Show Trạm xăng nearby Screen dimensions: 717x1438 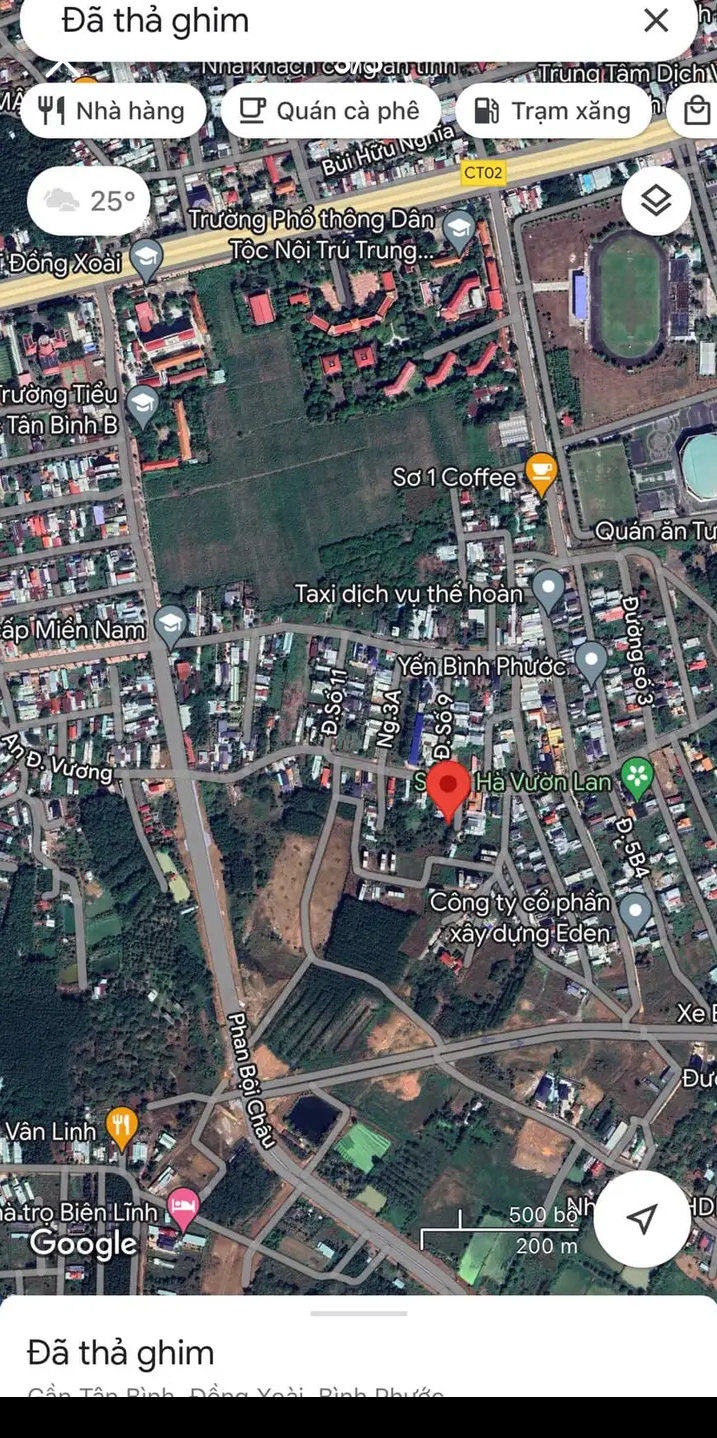pos(553,111)
